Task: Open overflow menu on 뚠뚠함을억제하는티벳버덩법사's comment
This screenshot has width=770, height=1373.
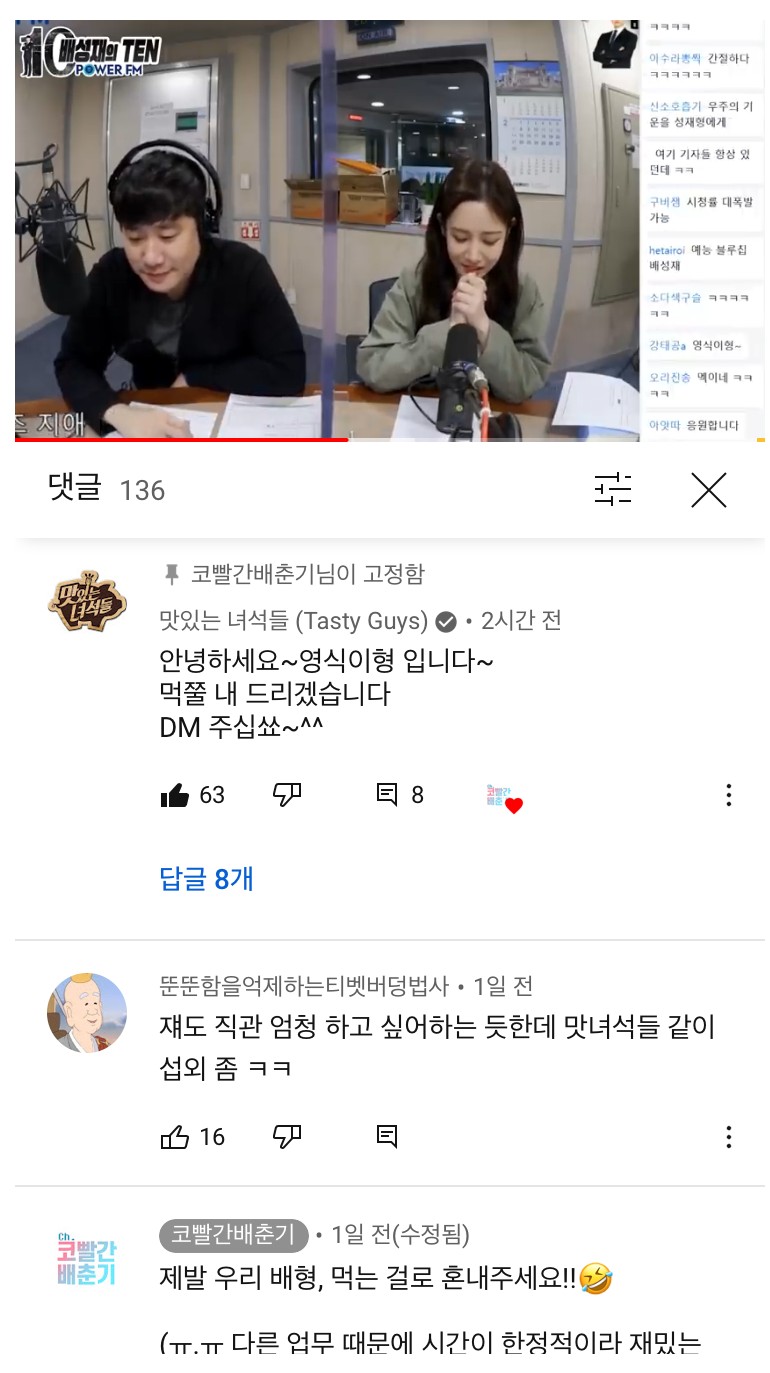Action: click(728, 1137)
